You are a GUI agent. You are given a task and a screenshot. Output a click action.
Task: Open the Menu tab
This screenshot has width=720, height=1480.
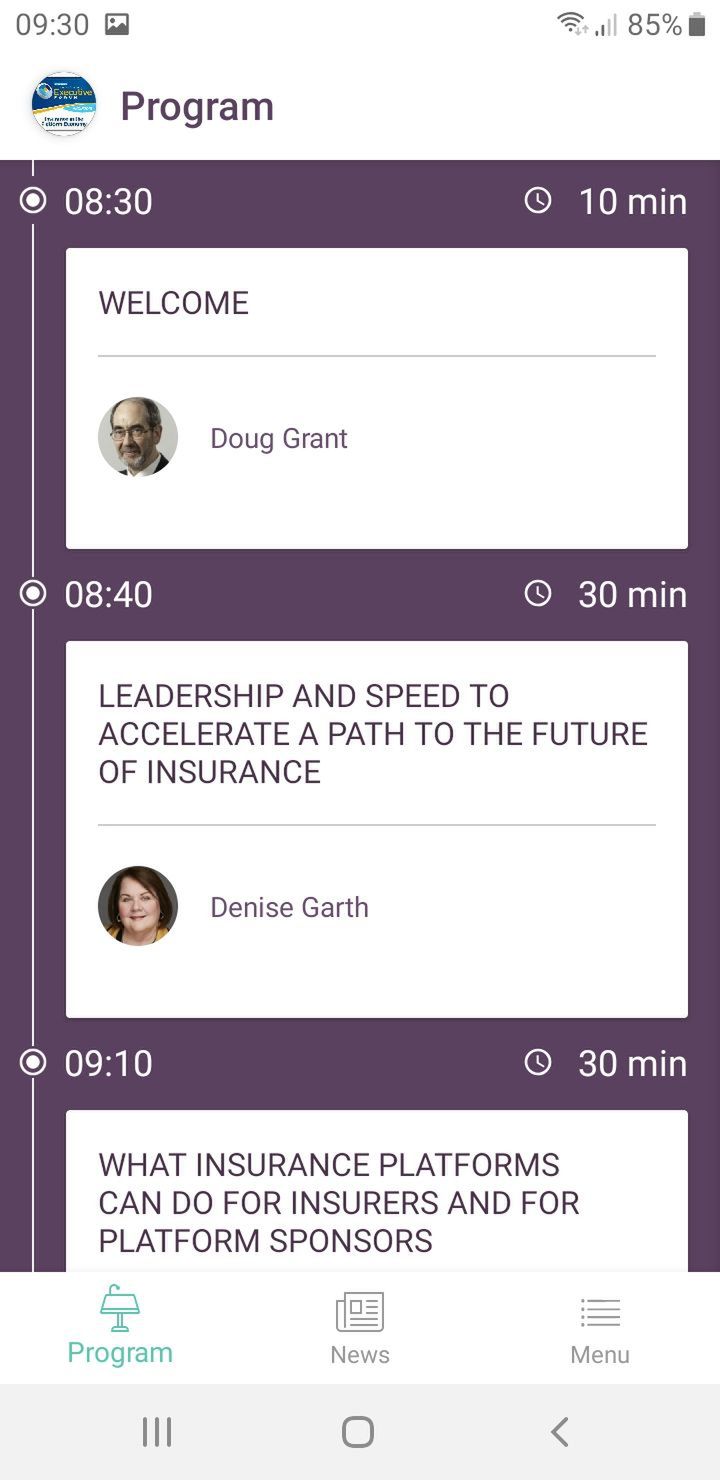600,1327
